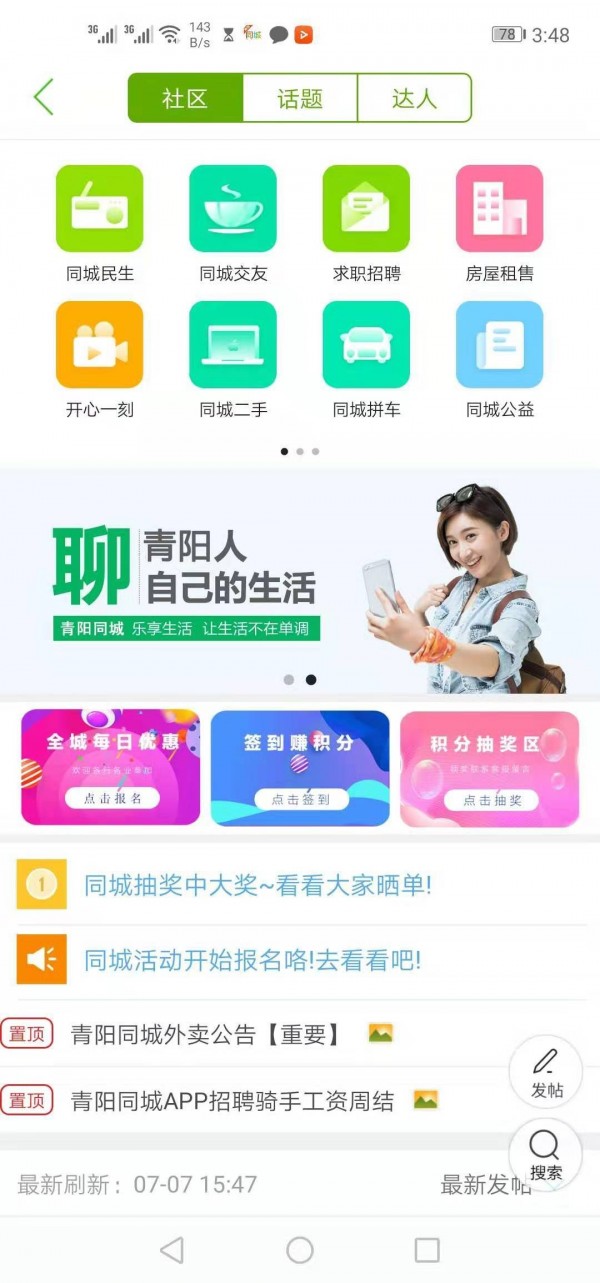Image resolution: width=600 pixels, height=1283 pixels.
Task: Read 同城抽奖中大奖 winners announcement
Action: [x=257, y=885]
